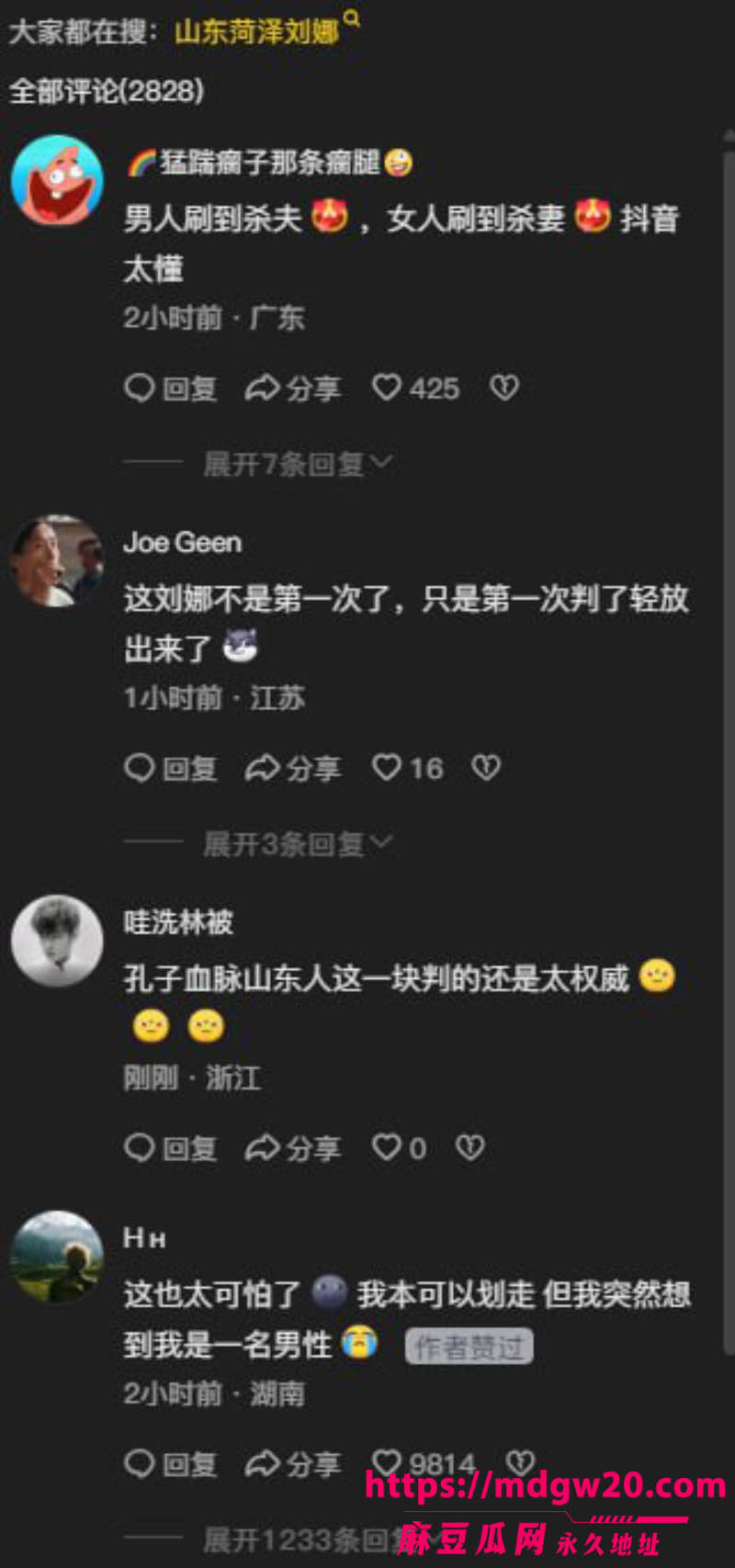The image size is (735, 1568).
Task: Like 哇洗林被's comment
Action: click(x=399, y=1147)
